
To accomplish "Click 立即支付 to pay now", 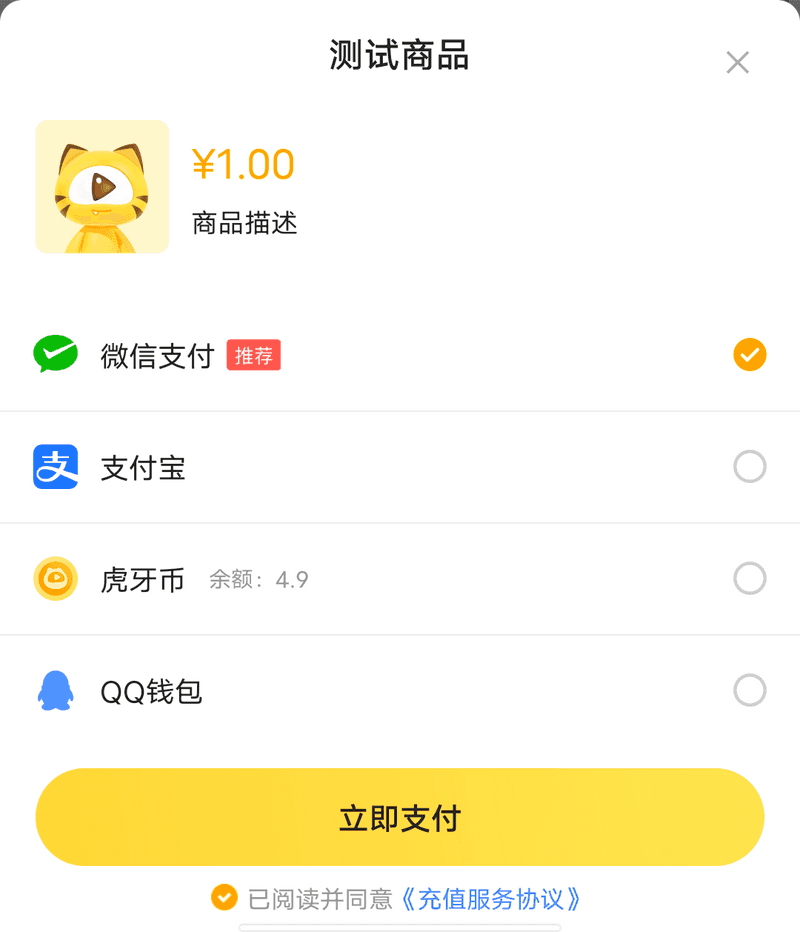I will point(400,817).
